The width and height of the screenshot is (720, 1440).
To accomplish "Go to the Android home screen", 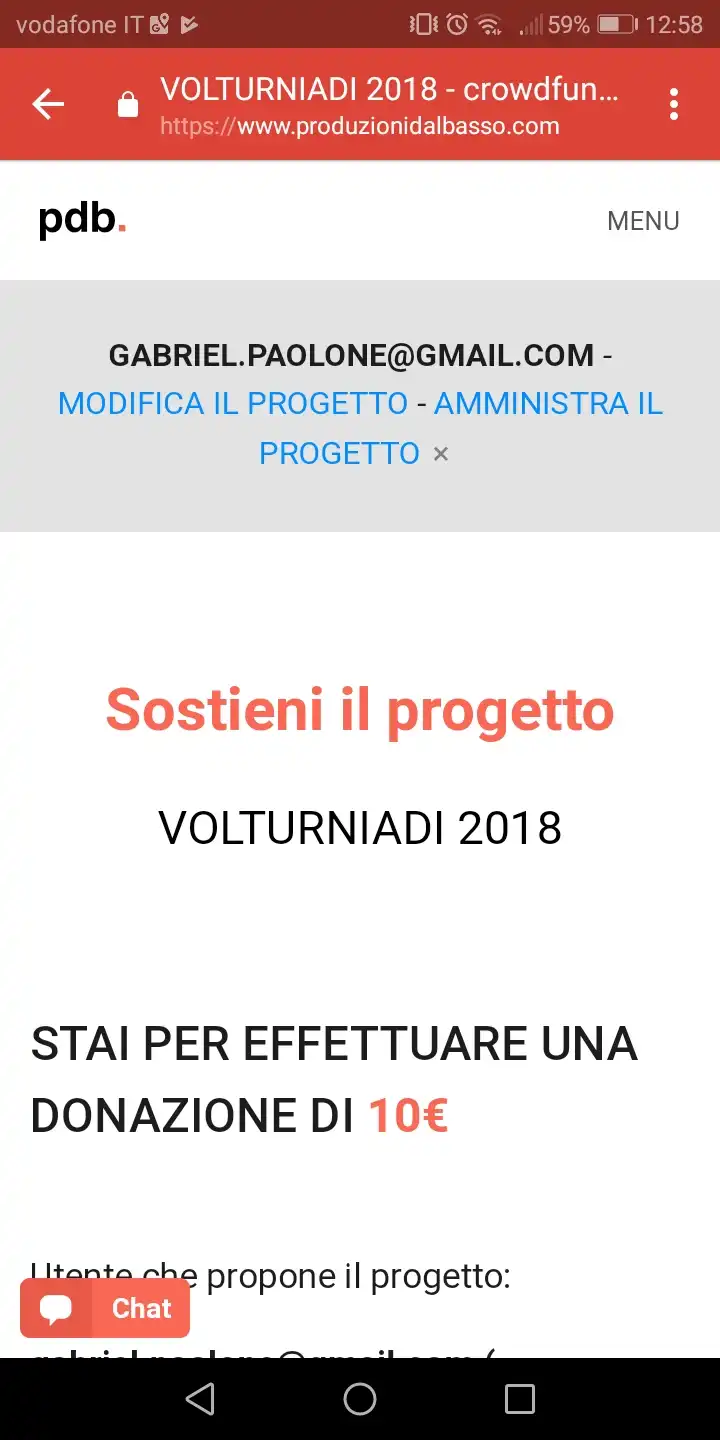I will point(360,1399).
